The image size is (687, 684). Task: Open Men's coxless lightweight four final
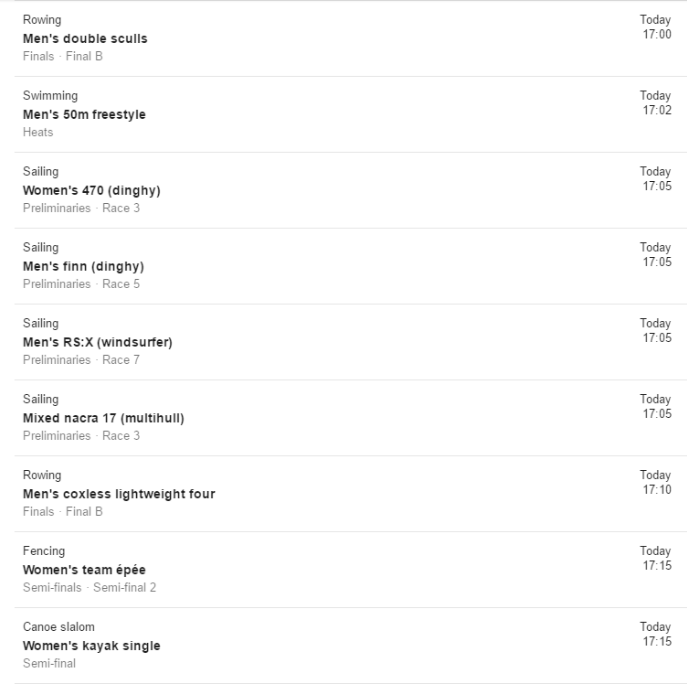(x=118, y=494)
